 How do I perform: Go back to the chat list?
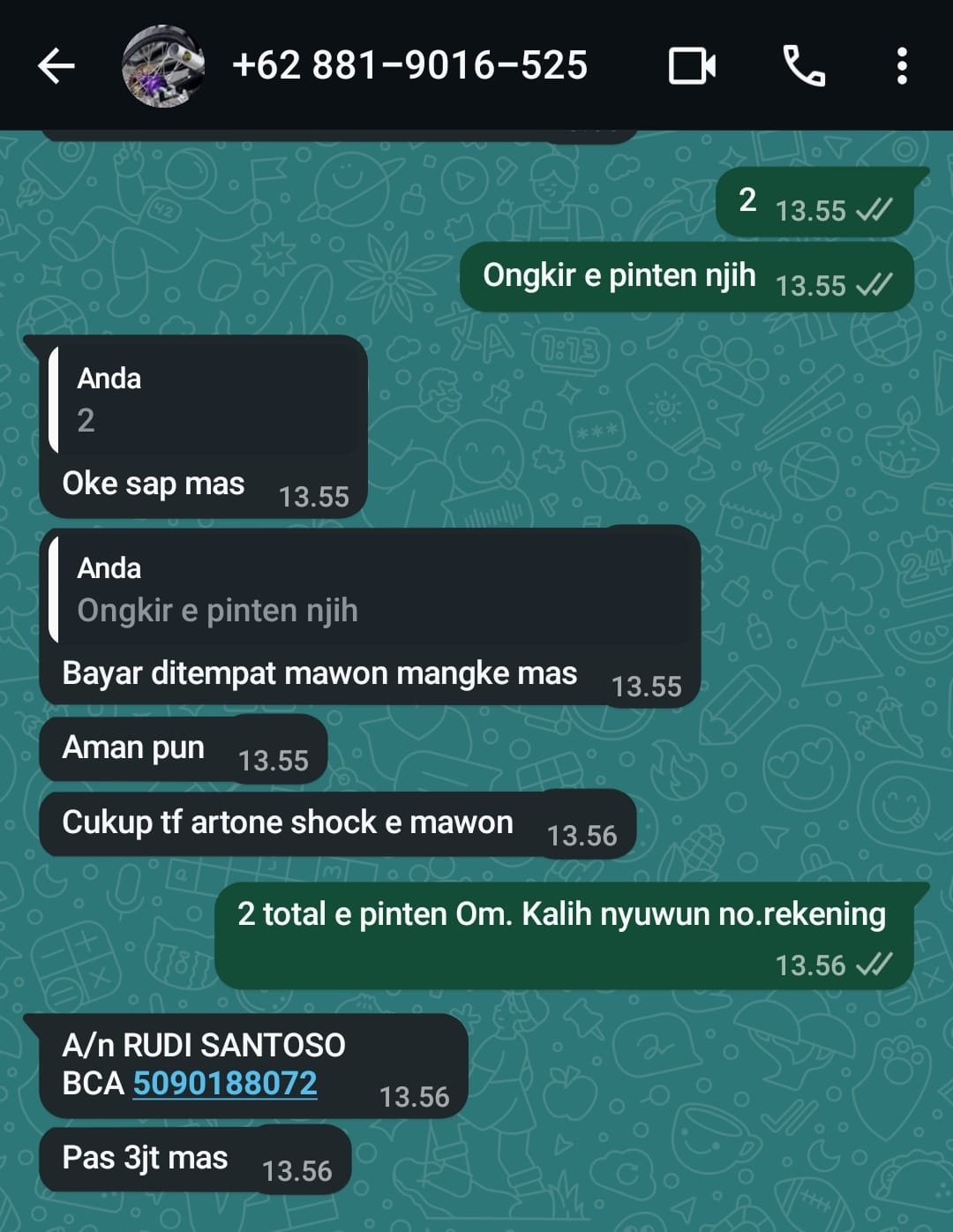pyautogui.click(x=56, y=66)
